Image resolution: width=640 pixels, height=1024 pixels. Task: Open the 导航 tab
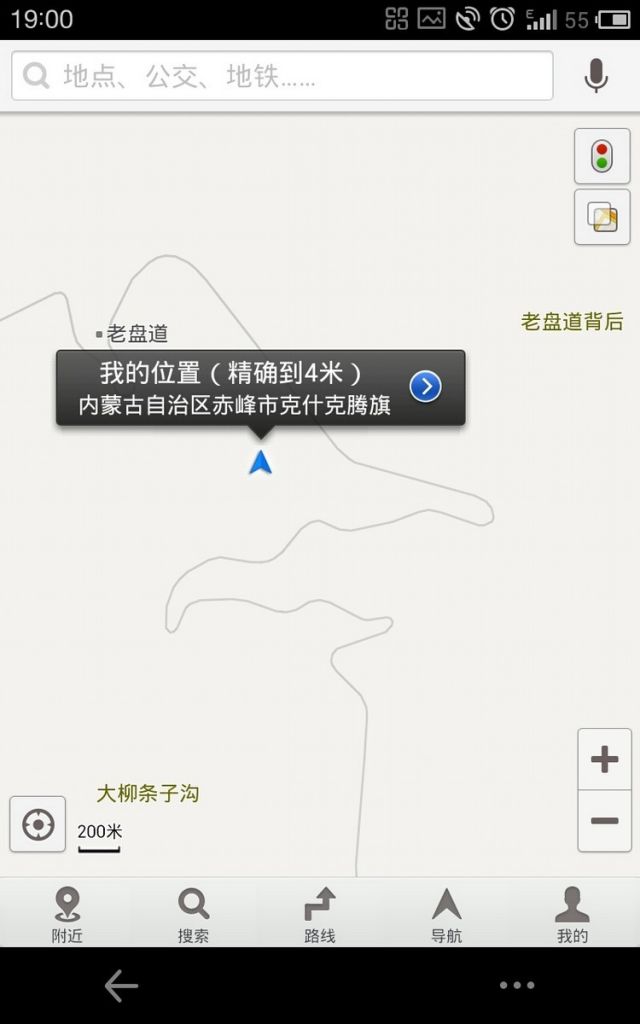point(446,914)
